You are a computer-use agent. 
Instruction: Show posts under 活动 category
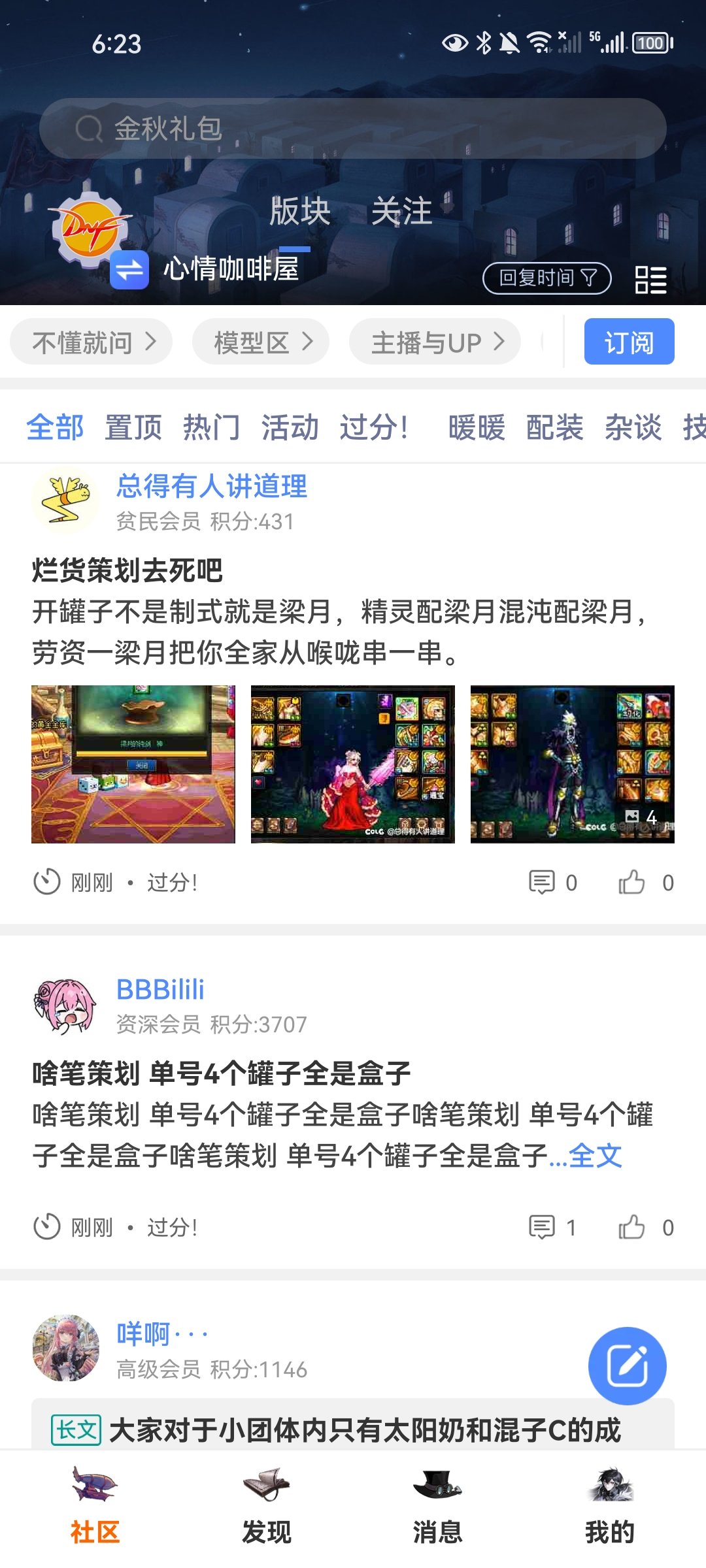pos(290,428)
